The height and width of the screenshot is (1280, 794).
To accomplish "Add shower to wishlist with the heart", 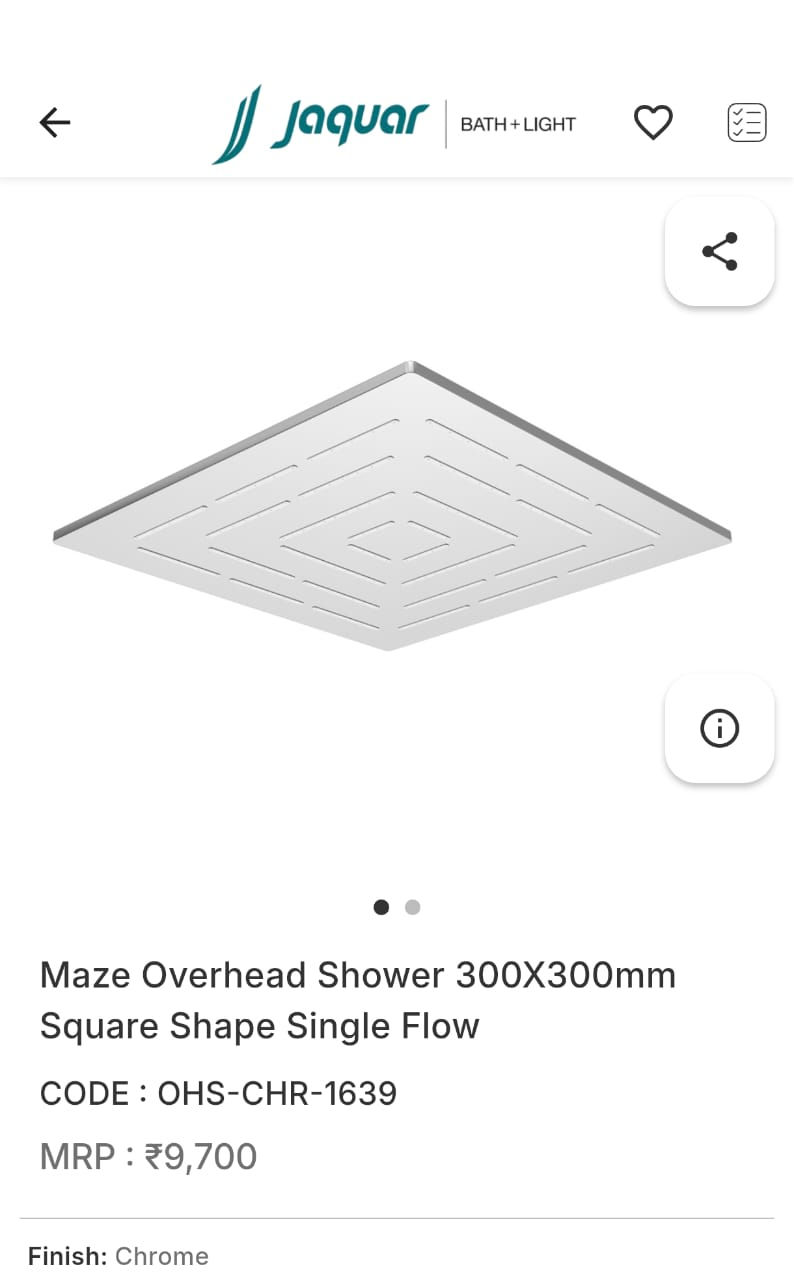I will [653, 123].
